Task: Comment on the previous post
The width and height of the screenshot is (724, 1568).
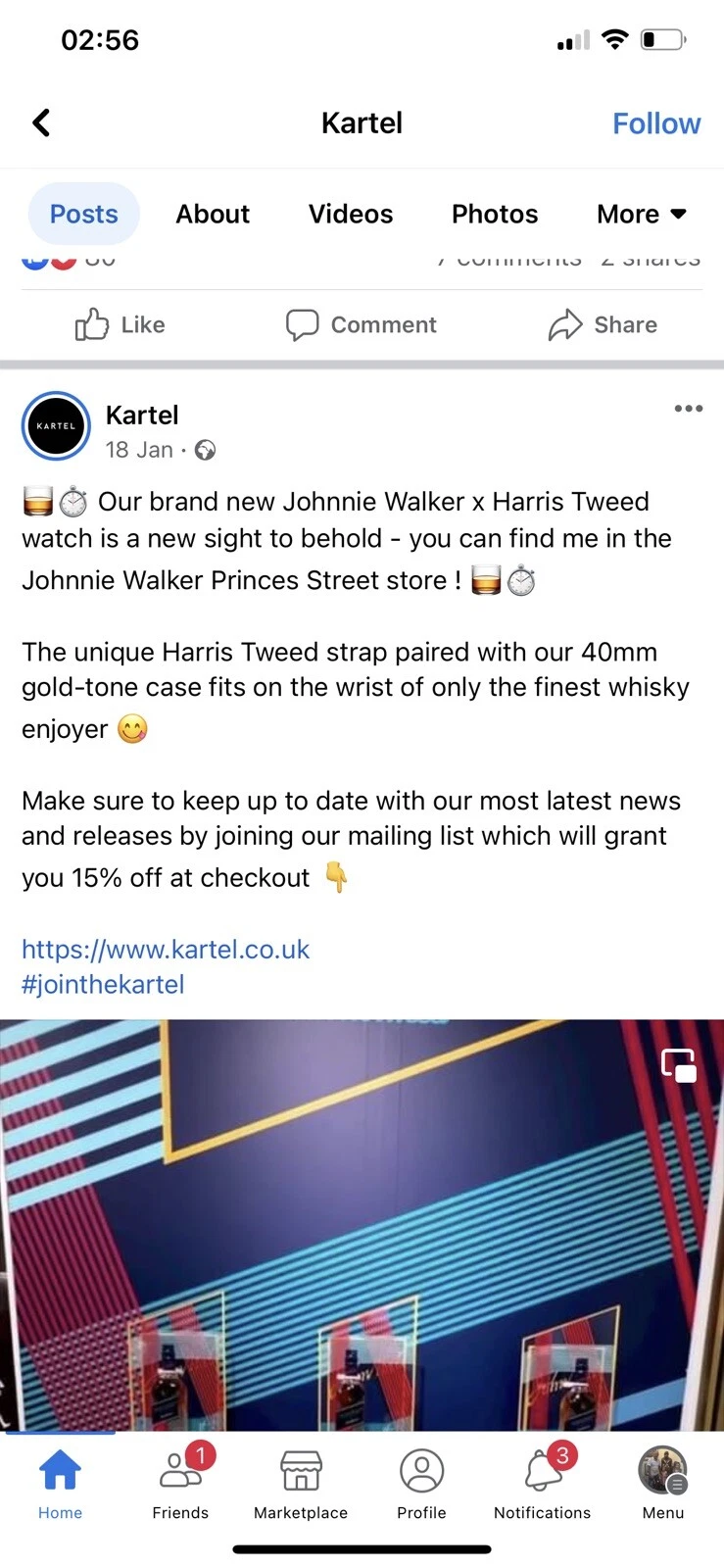Action: (x=361, y=324)
